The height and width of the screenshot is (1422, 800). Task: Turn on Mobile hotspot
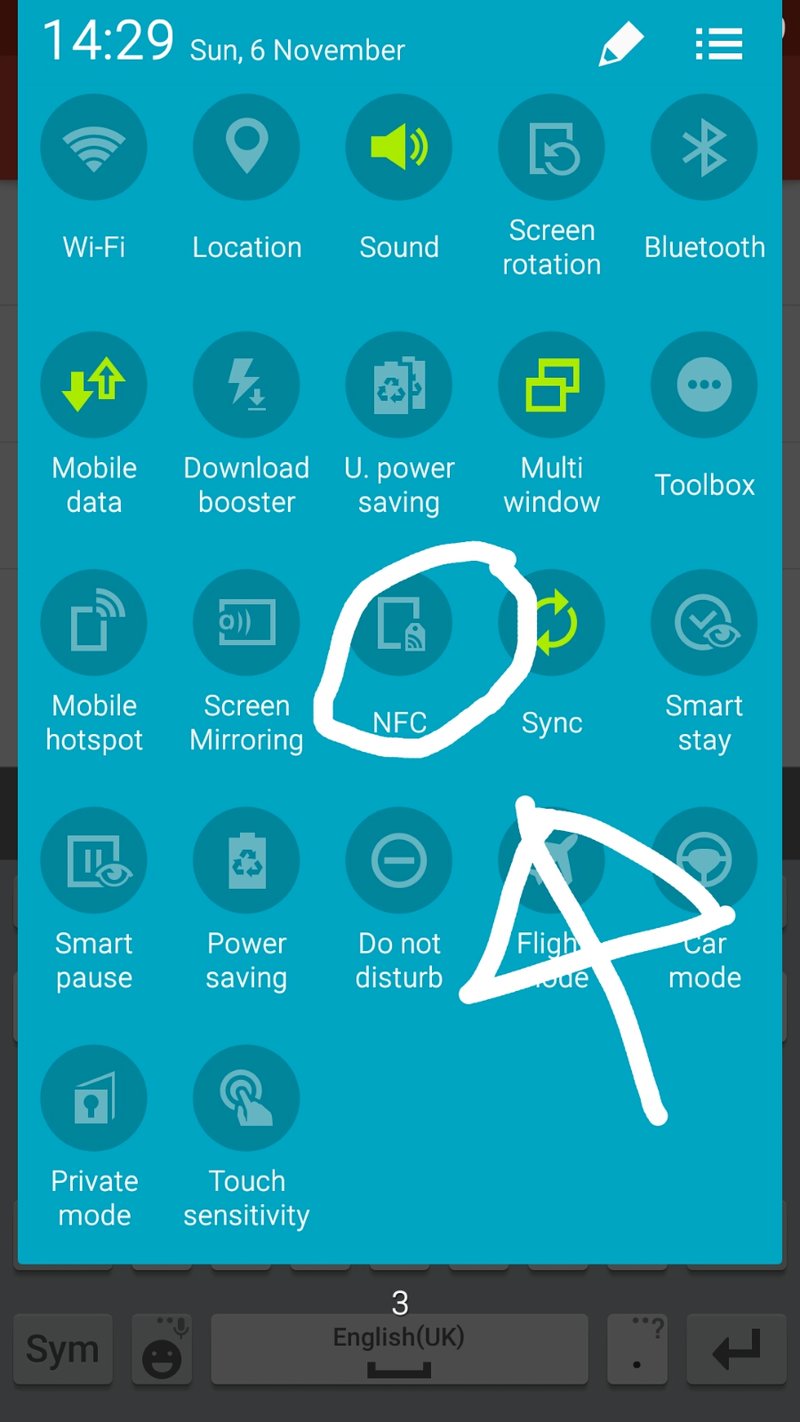click(94, 623)
